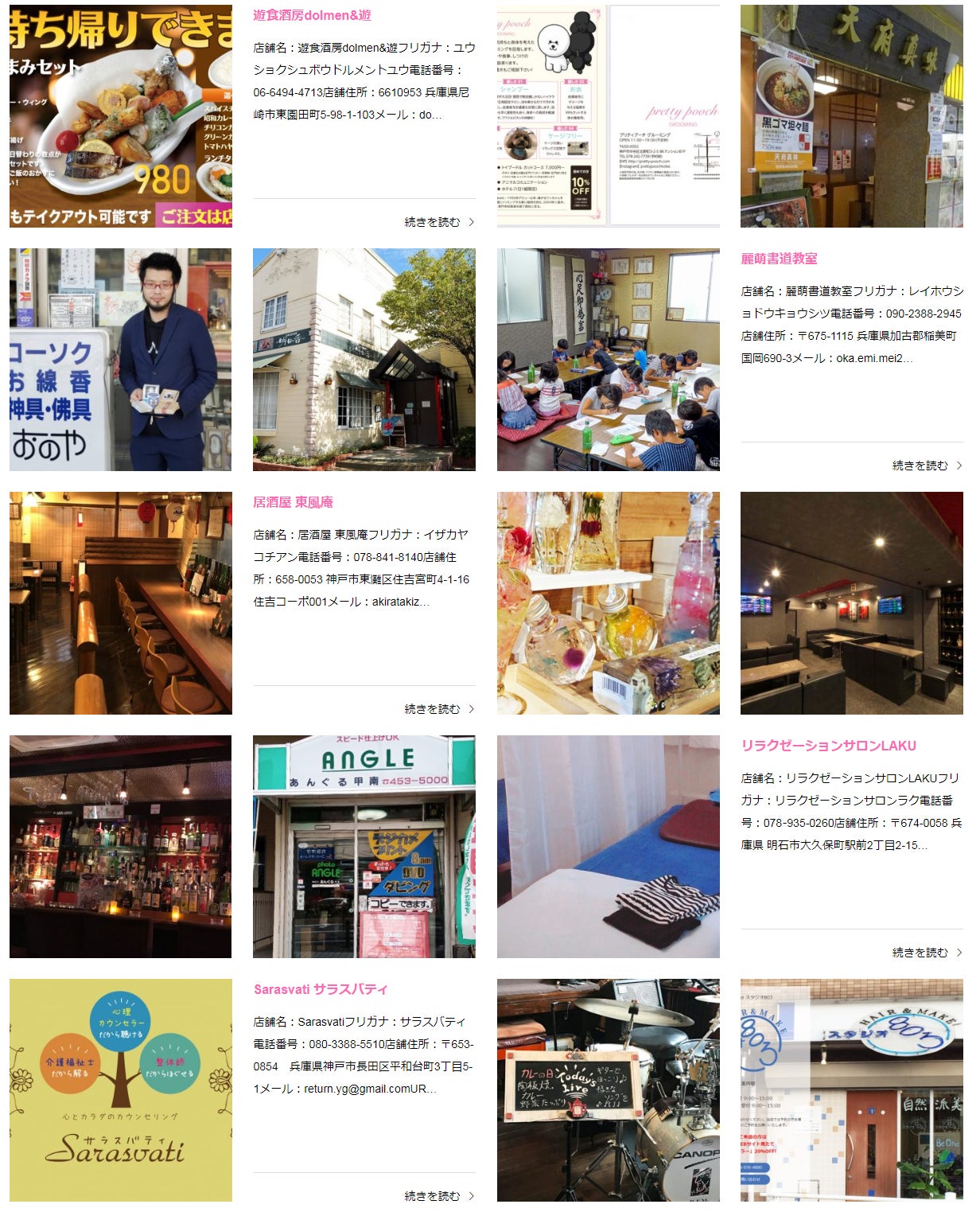Open the 居酒屋 東風庵 title link

[x=293, y=502]
